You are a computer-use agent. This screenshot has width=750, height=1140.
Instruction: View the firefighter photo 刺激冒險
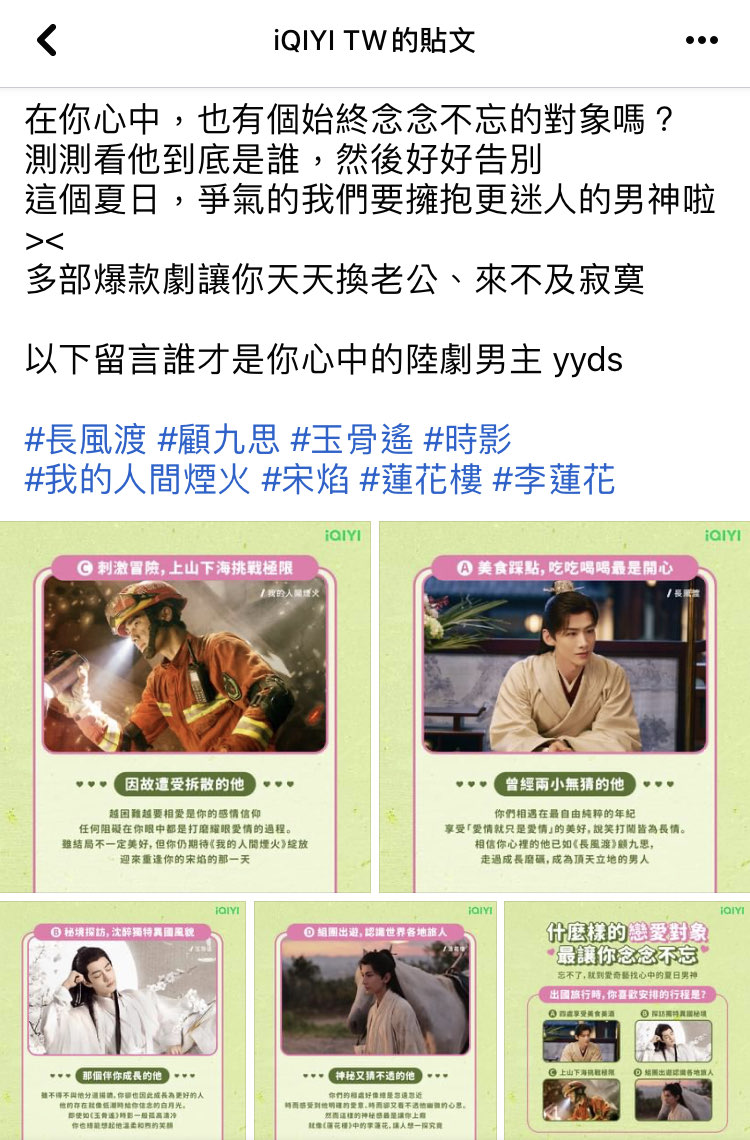[x=185, y=706]
